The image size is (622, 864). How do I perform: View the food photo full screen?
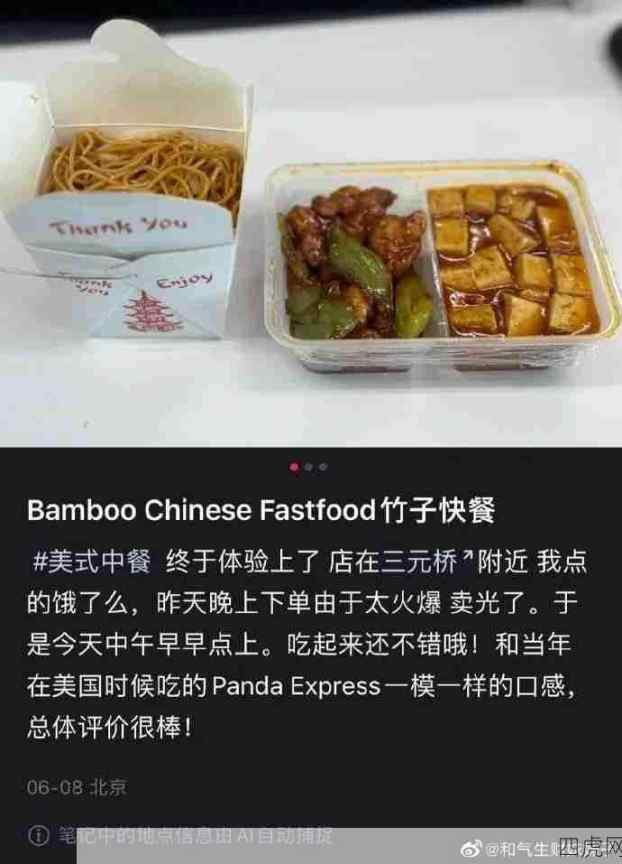(x=311, y=225)
